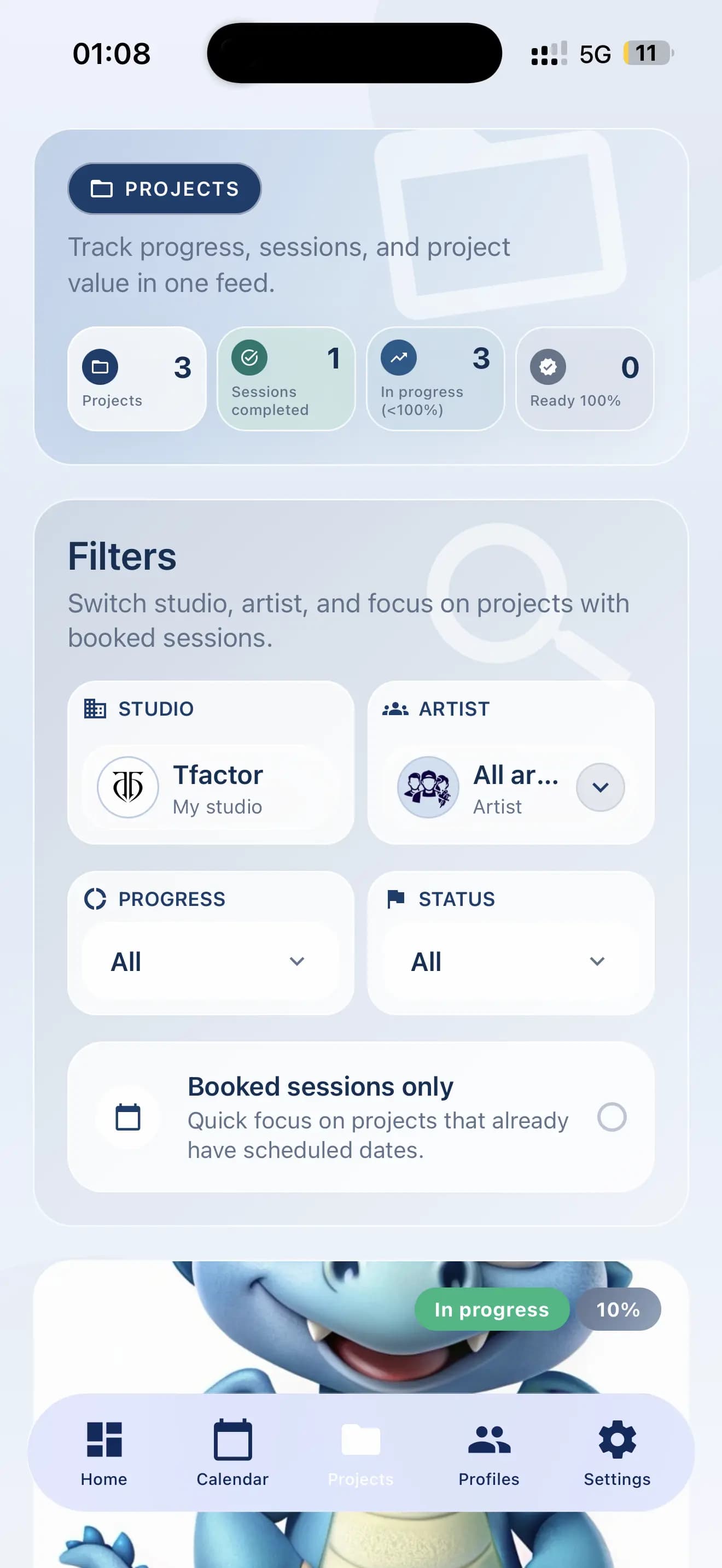Select the Tfactor studio card
The height and width of the screenshot is (1568, 722).
211,787
